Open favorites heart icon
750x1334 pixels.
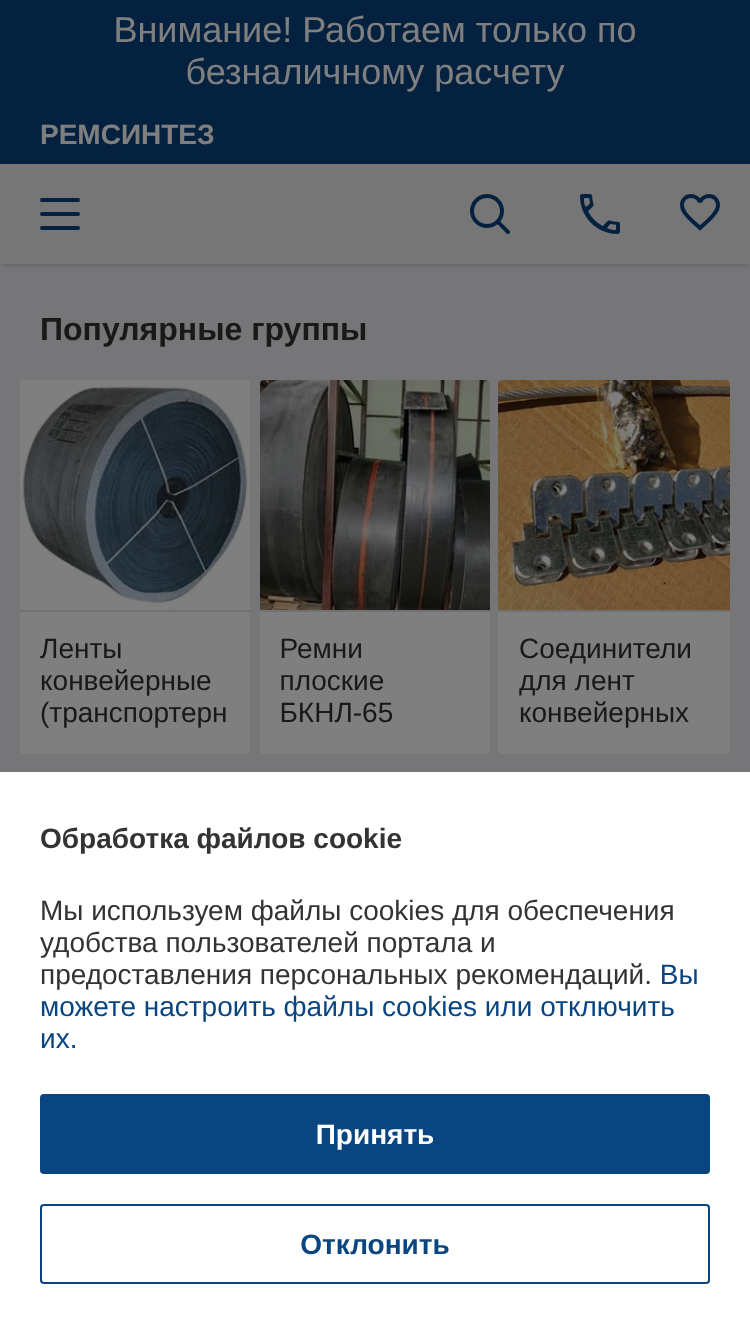[700, 213]
